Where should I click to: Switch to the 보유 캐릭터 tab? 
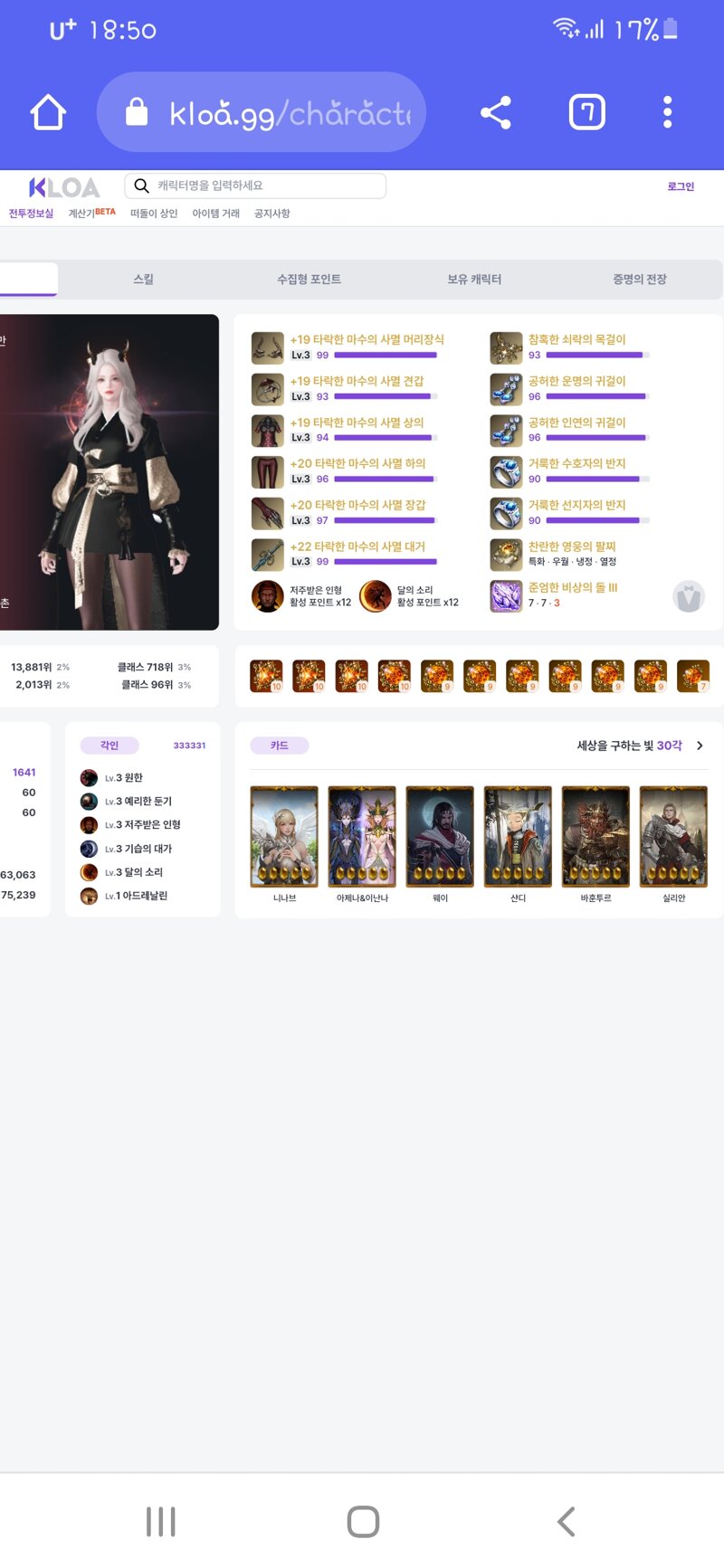point(473,280)
